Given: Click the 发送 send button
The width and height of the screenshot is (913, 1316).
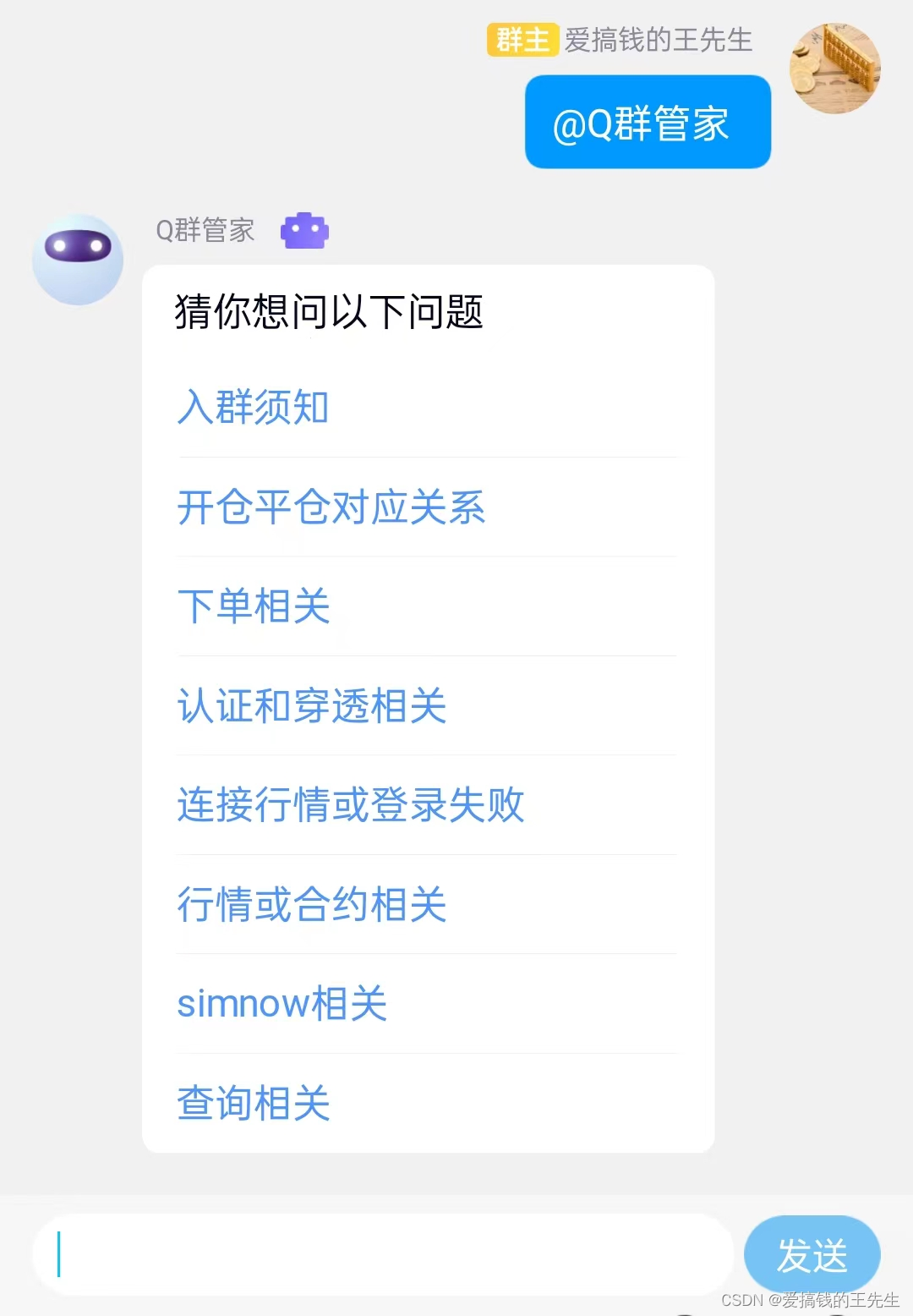Looking at the screenshot, I should point(811,1255).
